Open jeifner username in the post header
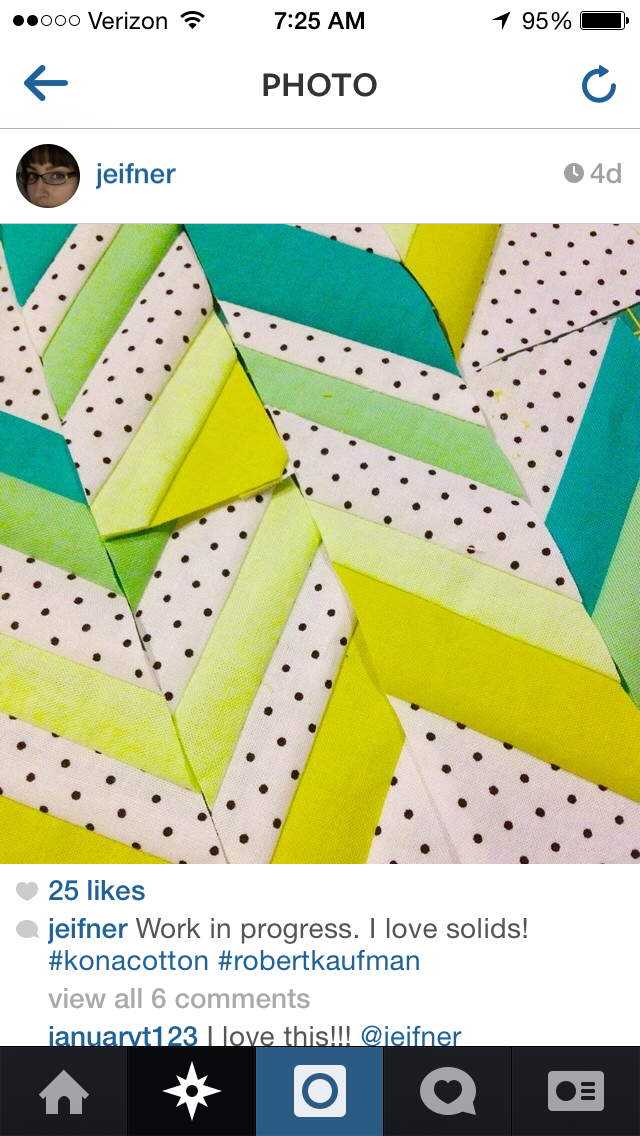The width and height of the screenshot is (640, 1136). coord(136,174)
